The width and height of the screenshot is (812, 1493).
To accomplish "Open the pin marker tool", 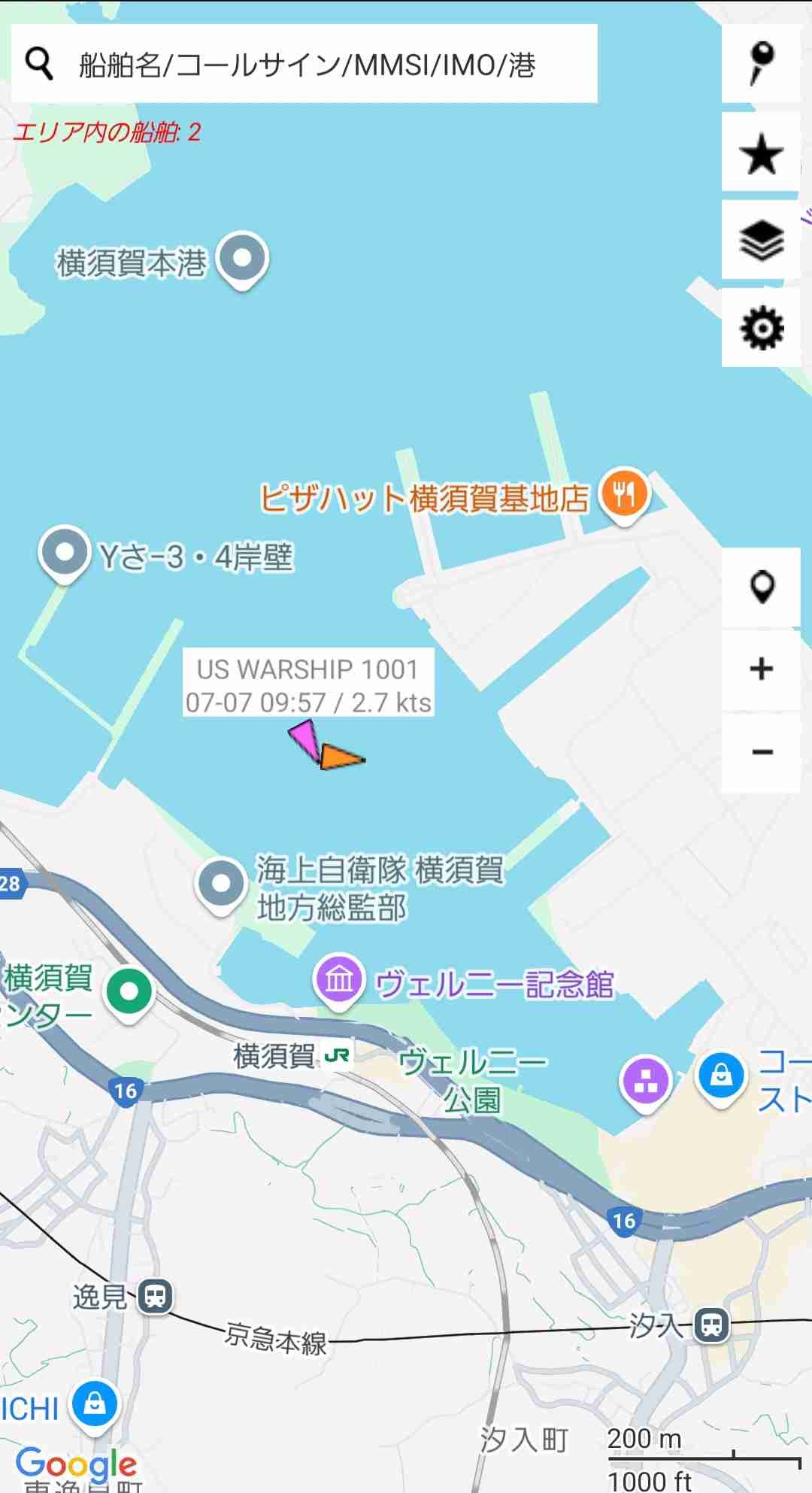I will (x=761, y=64).
